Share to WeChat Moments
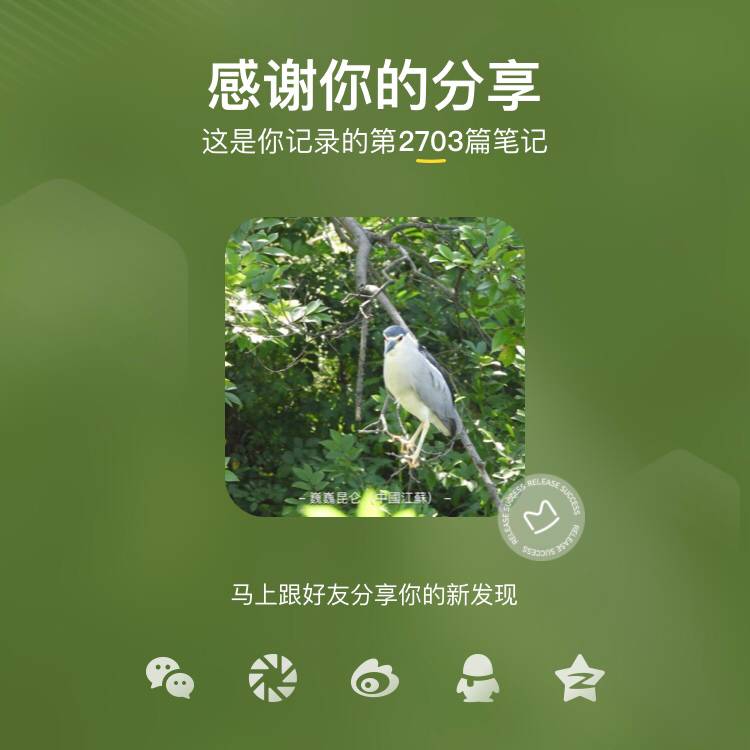Viewport: 750px width, 750px height. pos(273,678)
